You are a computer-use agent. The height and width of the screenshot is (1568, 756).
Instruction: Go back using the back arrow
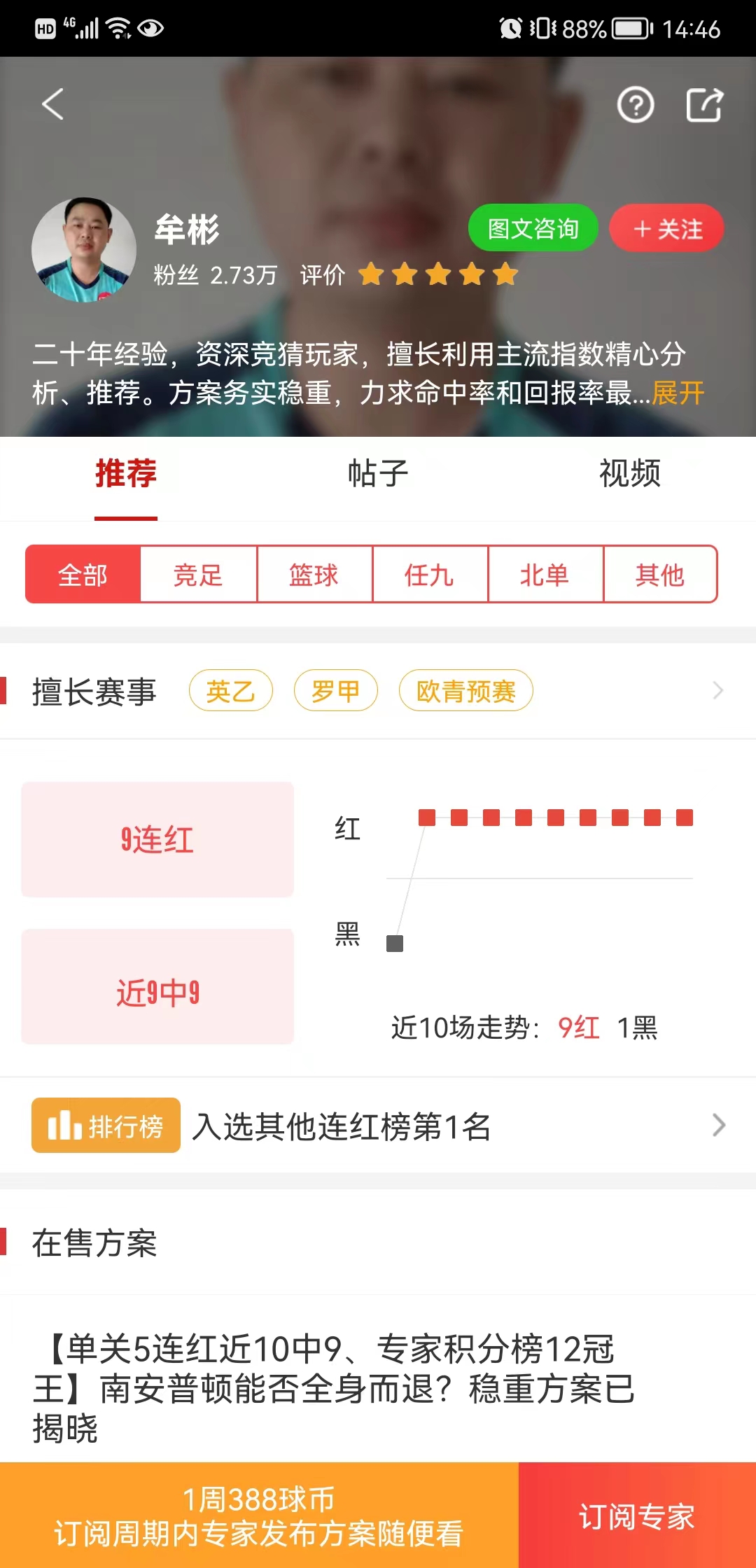(52, 104)
